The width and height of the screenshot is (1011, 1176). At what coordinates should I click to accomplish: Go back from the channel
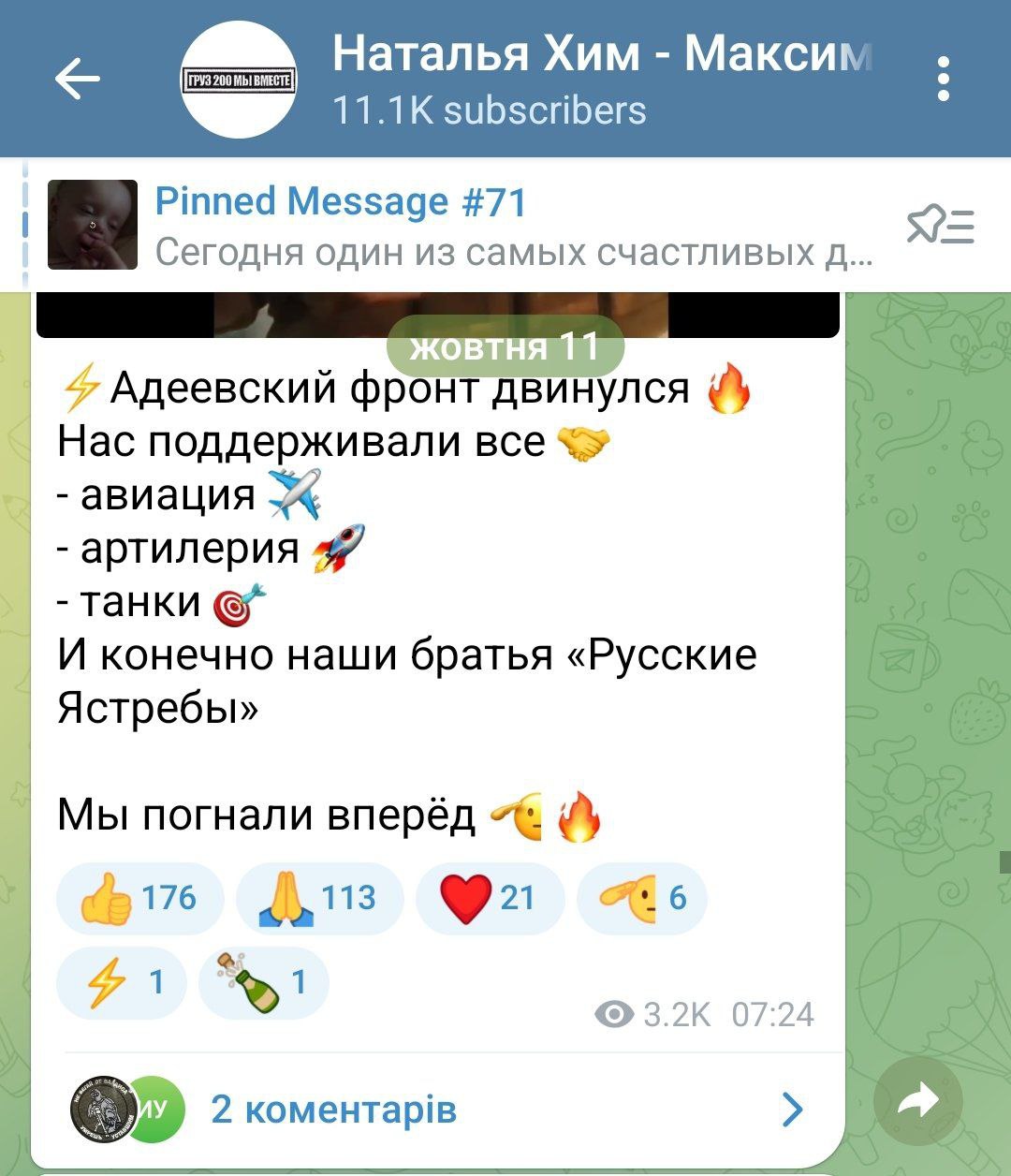tap(77, 80)
